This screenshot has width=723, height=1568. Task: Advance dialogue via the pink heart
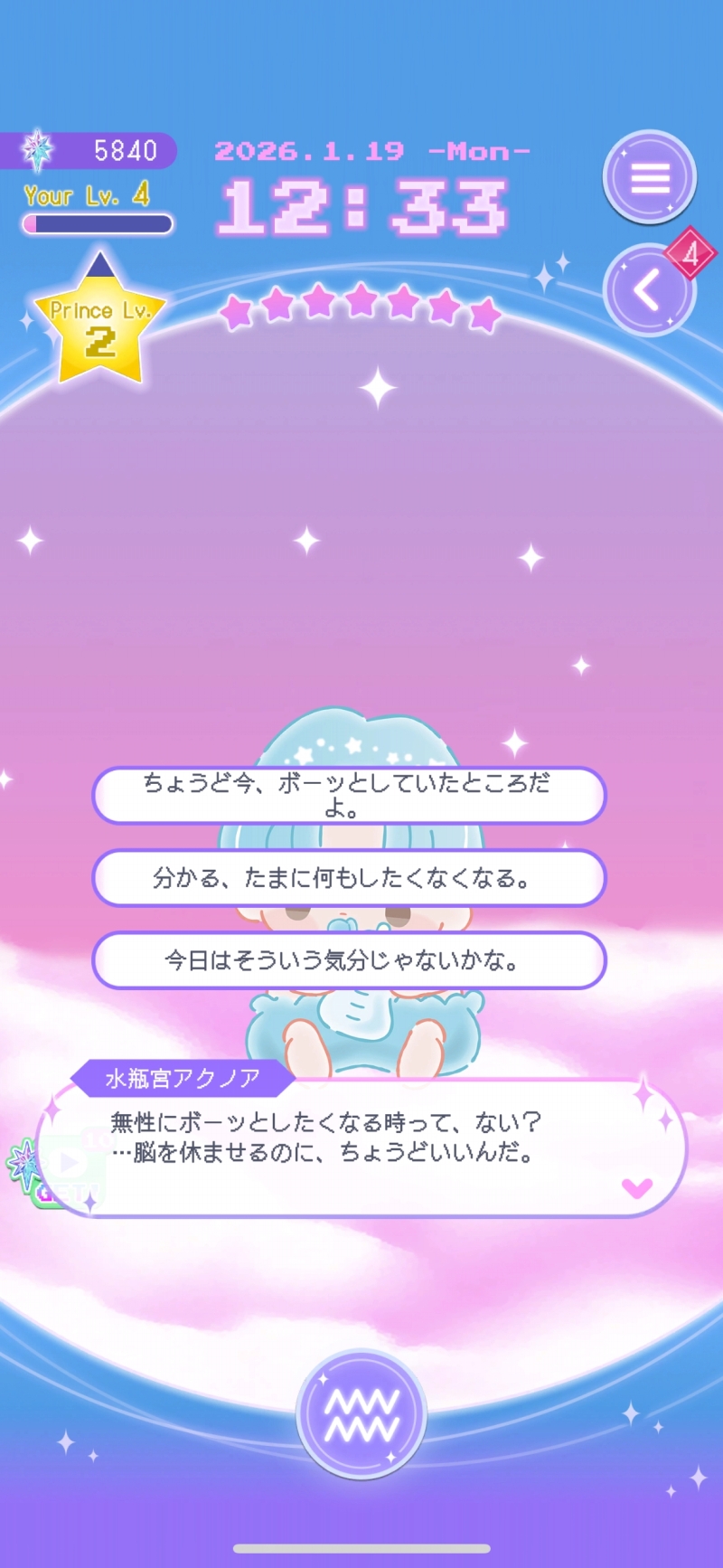pyautogui.click(x=637, y=1187)
